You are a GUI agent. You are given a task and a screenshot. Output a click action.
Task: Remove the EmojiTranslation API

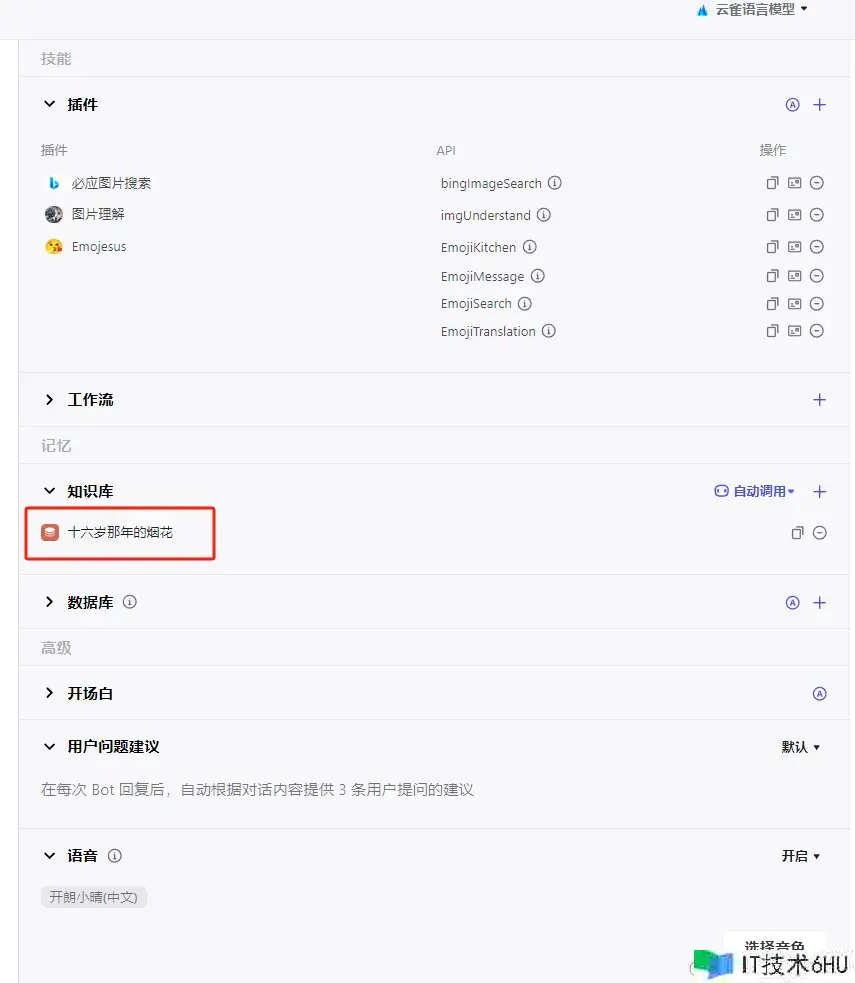[x=817, y=331]
